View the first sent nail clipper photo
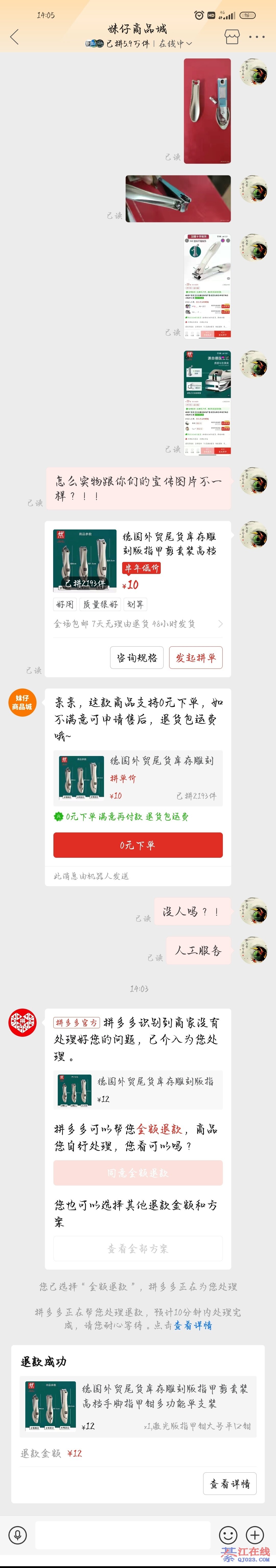This screenshot has width=276, height=1568. pyautogui.click(x=207, y=111)
